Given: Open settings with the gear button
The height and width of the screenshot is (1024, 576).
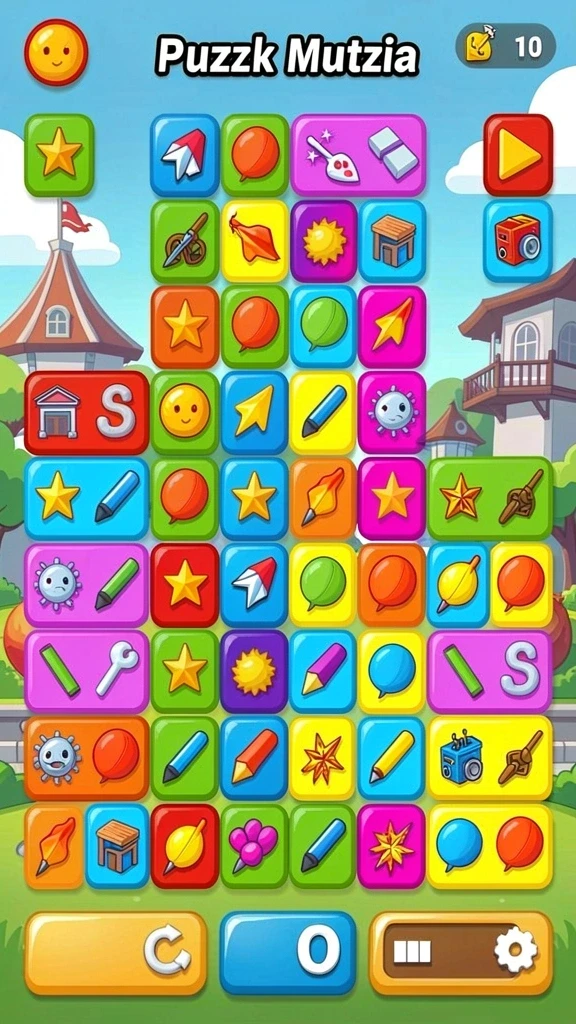Looking at the screenshot, I should [x=461, y=953].
